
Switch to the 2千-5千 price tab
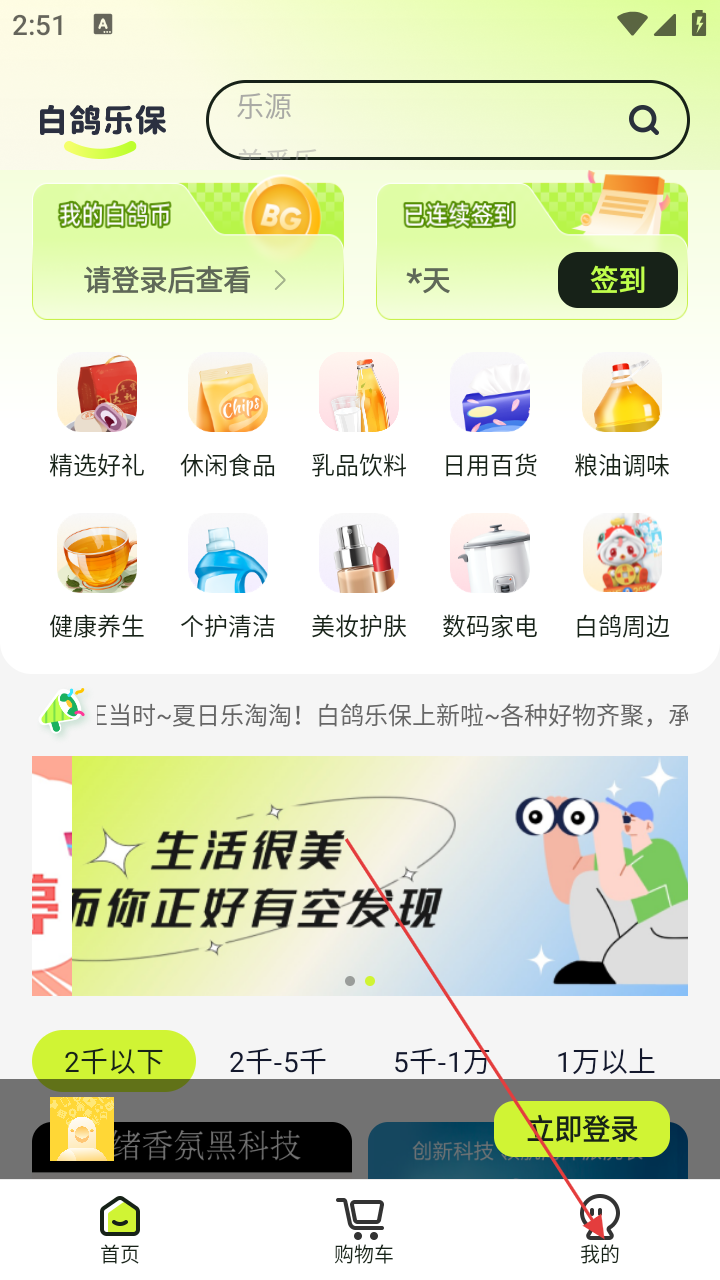pyautogui.click(x=278, y=1061)
